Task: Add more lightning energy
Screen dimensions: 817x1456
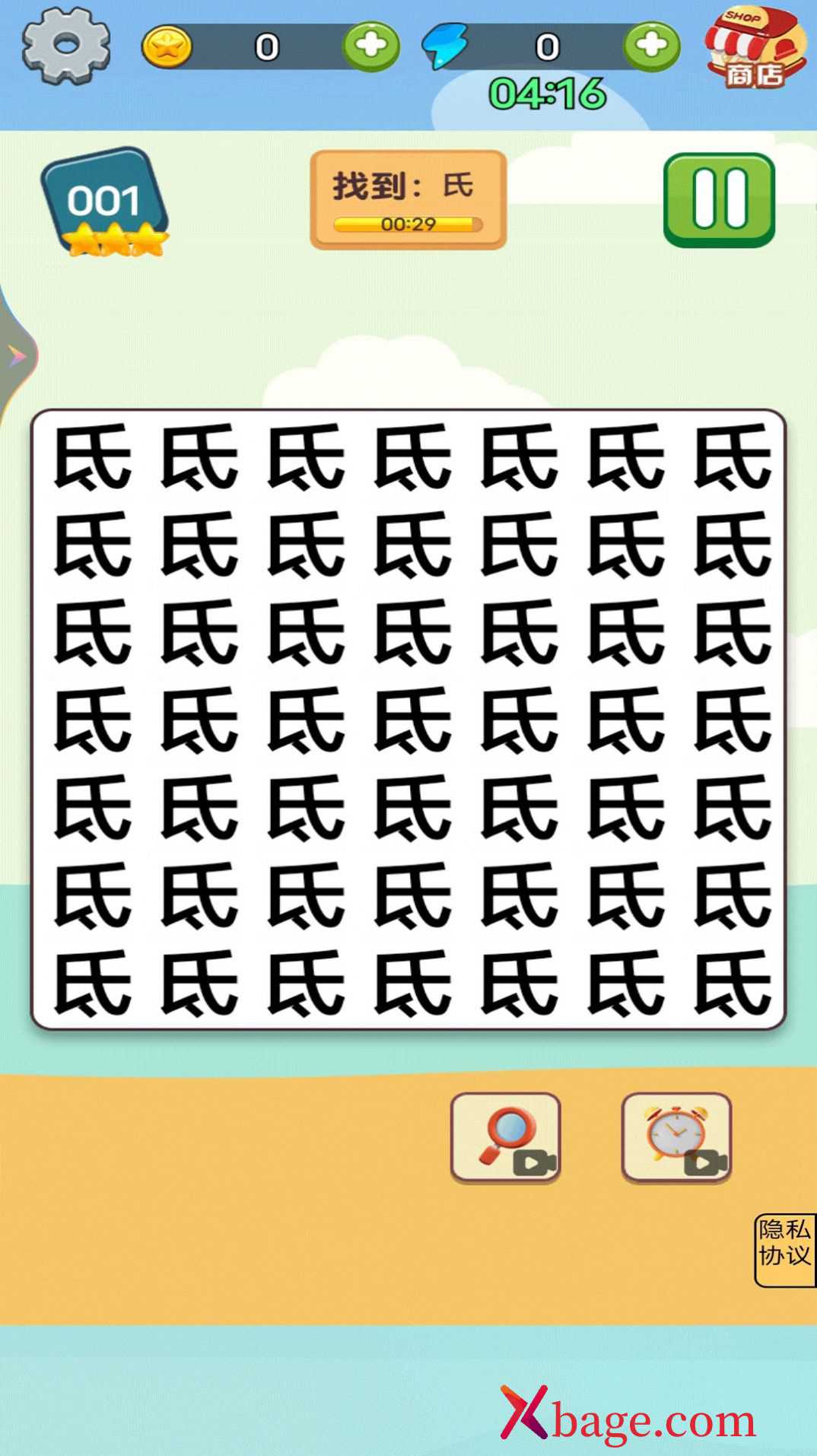Action: (652, 46)
